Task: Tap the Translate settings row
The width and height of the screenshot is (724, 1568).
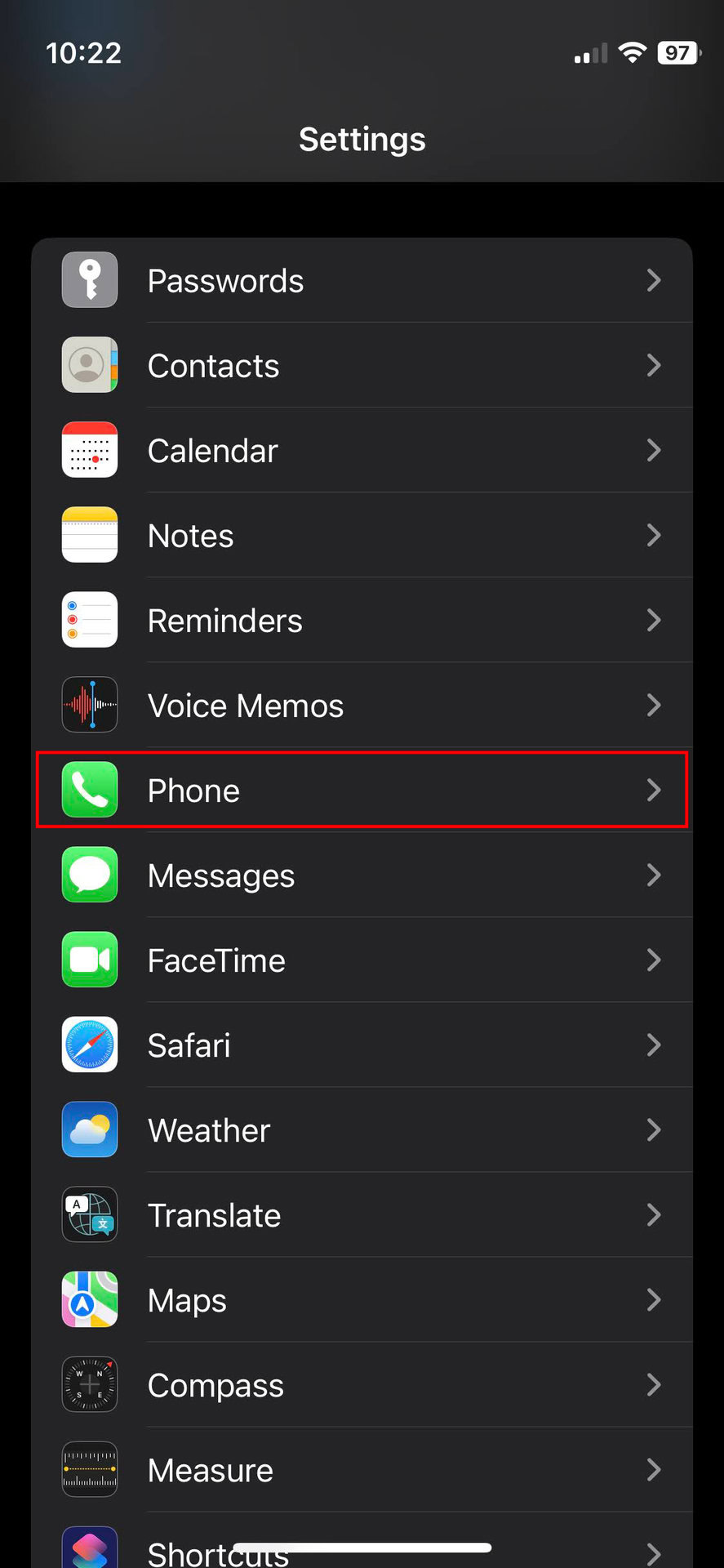Action: point(362,1215)
